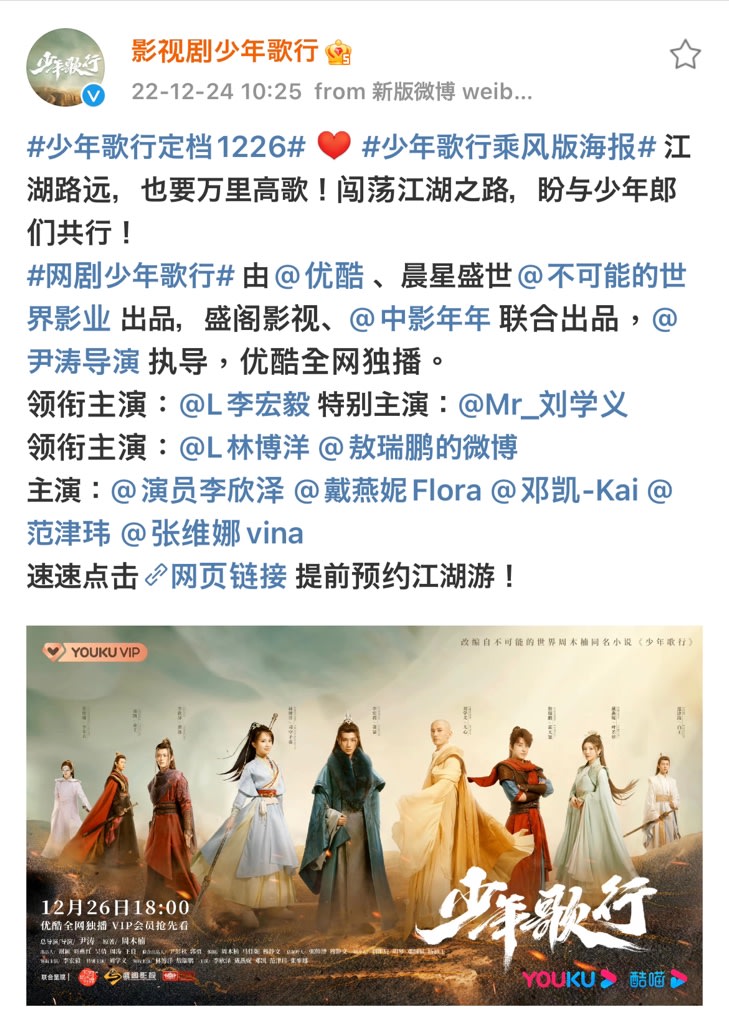Open the @张维娜vina mention

pyautogui.click(x=211, y=533)
